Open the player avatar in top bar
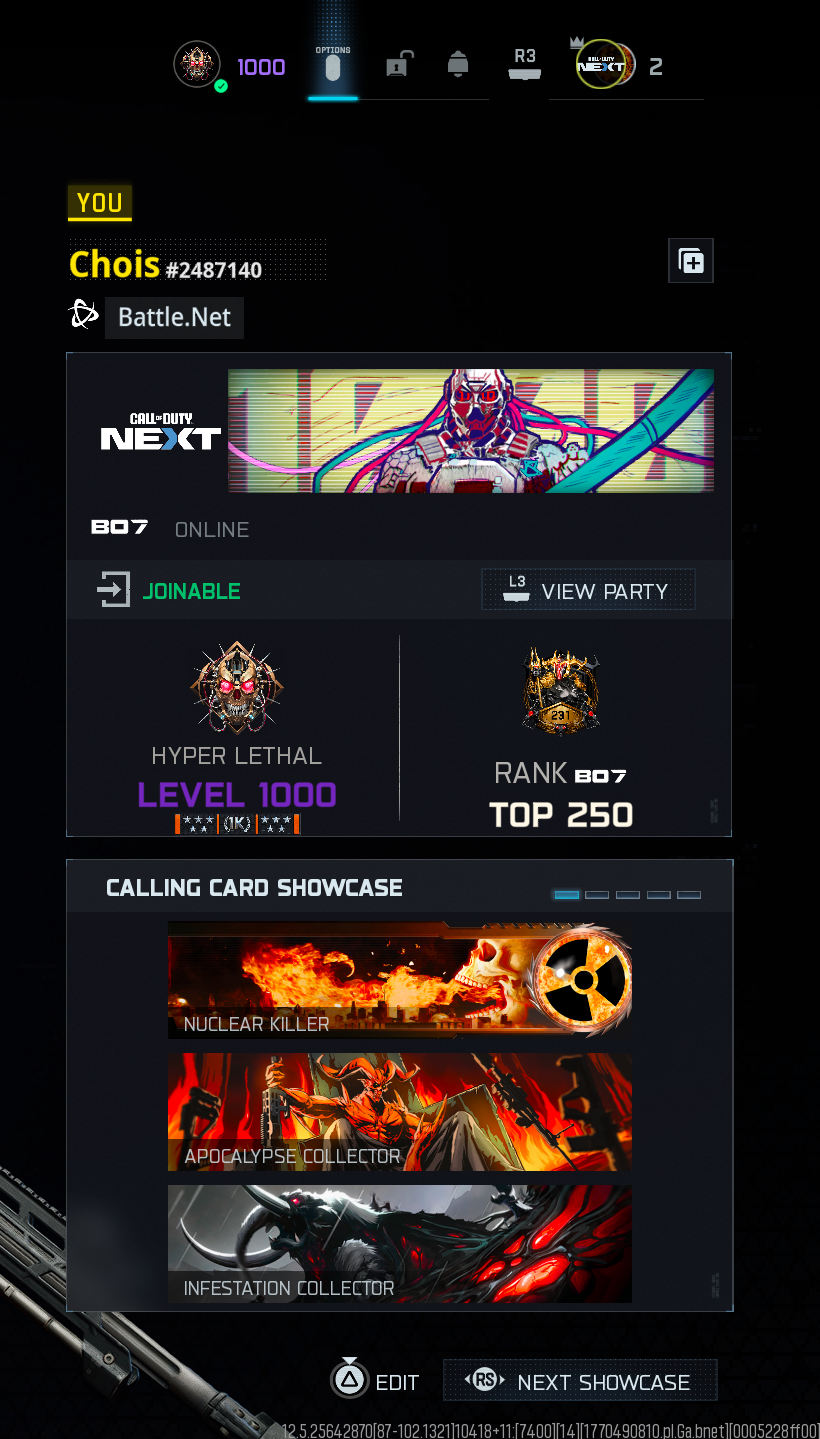Viewport: 820px width, 1439px height. tap(197, 66)
